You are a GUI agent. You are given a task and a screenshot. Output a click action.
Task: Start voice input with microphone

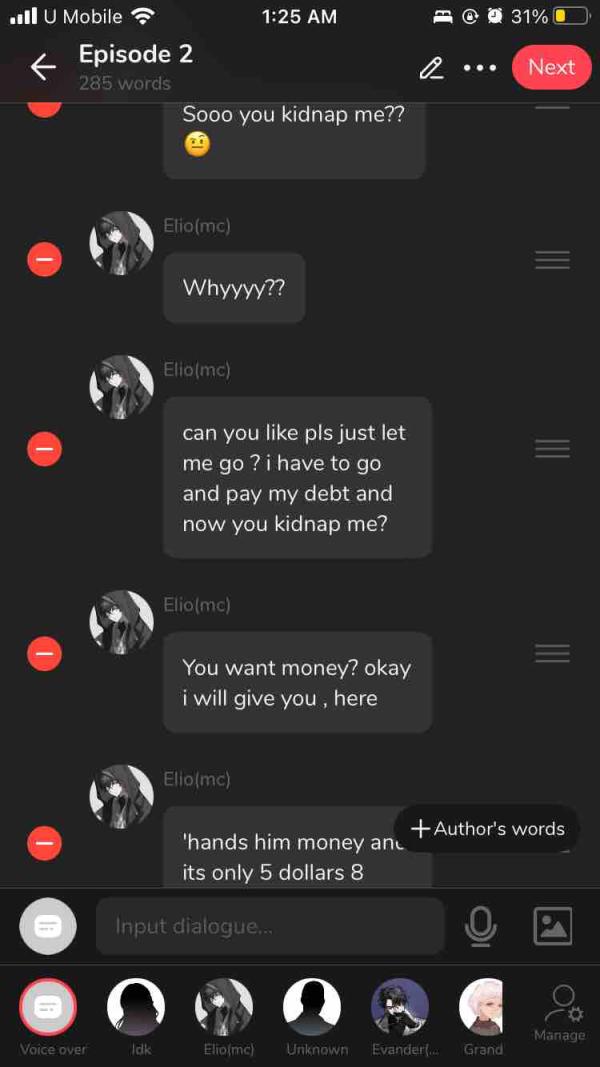tap(481, 926)
